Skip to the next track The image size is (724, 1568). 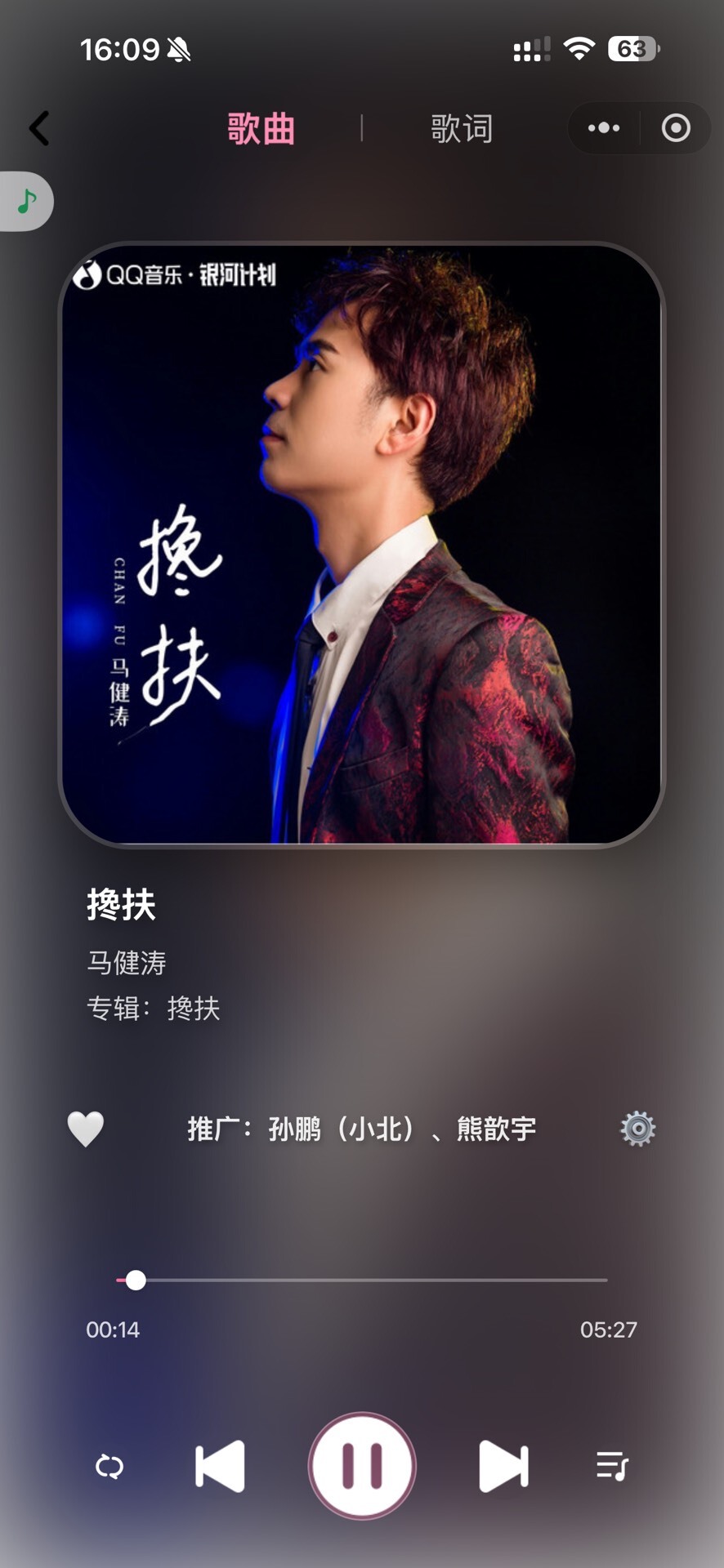tap(503, 1467)
